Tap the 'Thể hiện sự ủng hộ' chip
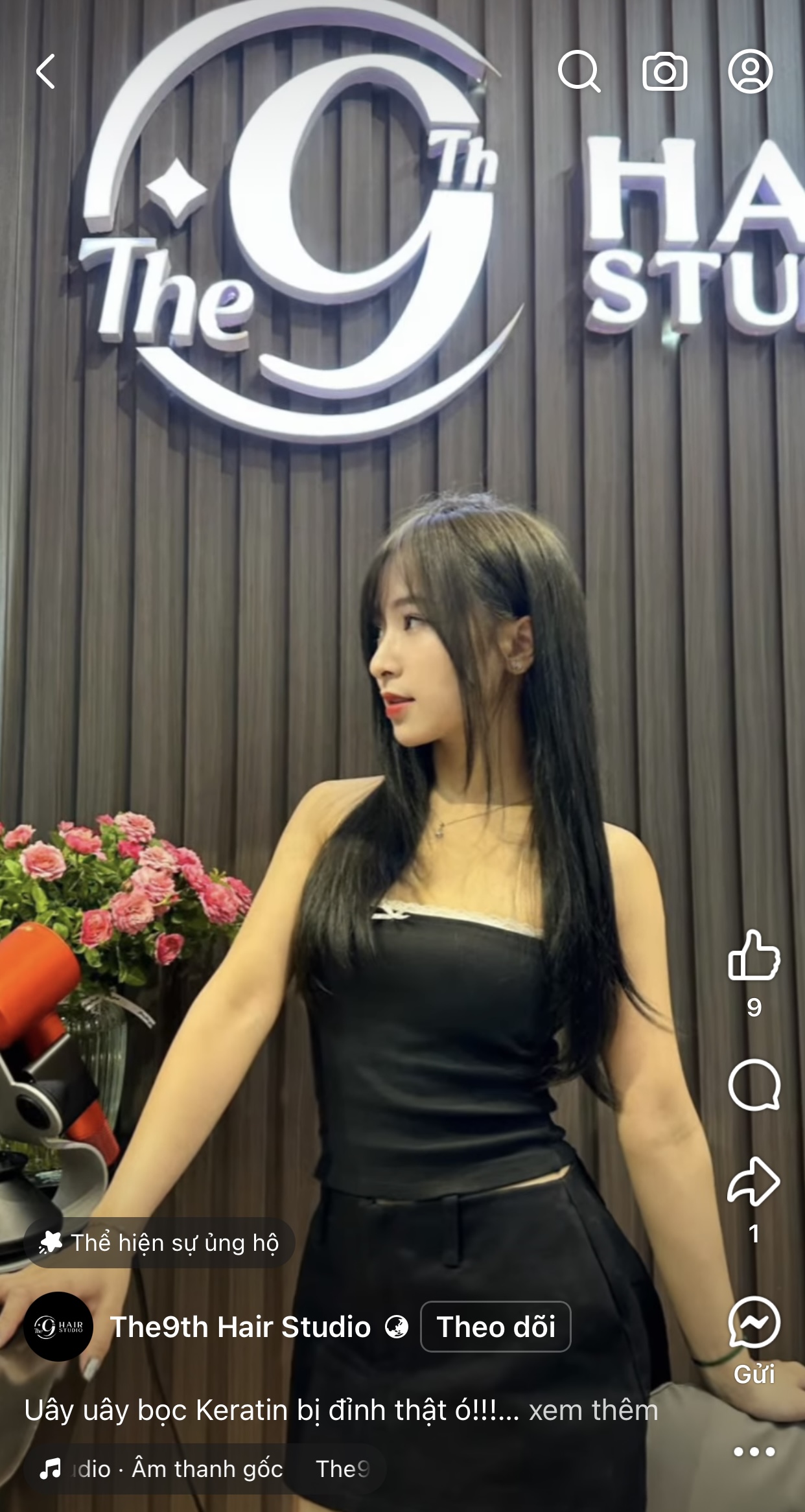 tap(159, 1243)
